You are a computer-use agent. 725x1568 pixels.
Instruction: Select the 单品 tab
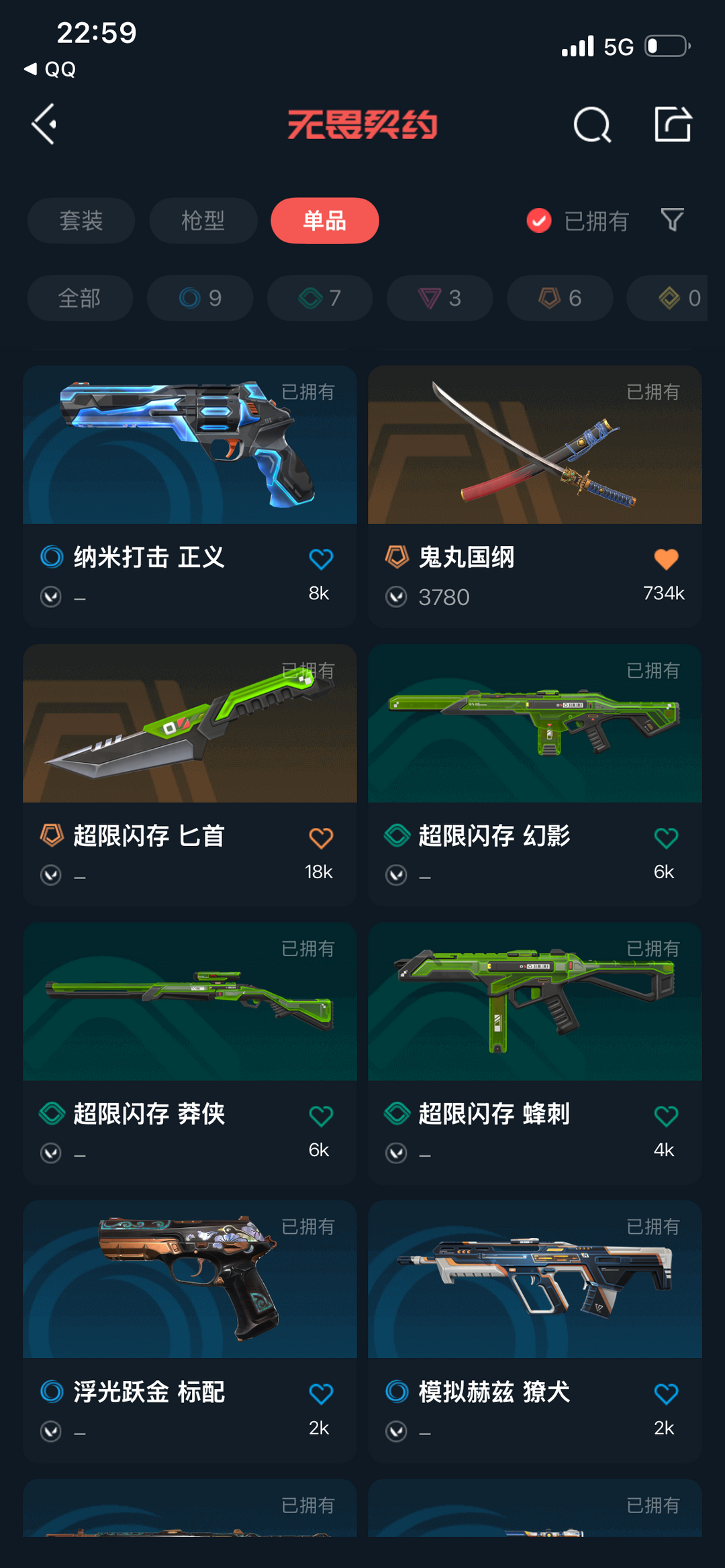324,220
